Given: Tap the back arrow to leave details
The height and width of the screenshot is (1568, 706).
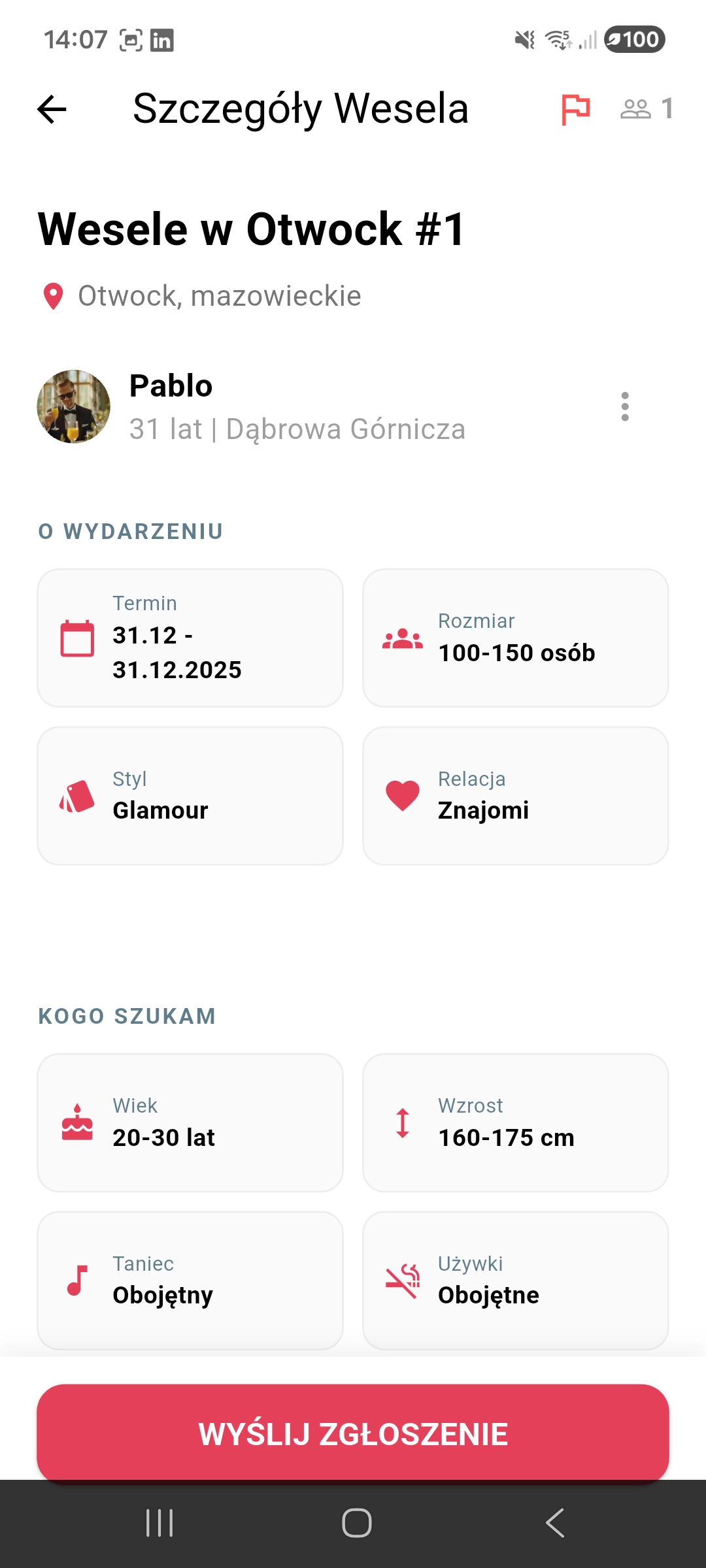Looking at the screenshot, I should point(51,108).
